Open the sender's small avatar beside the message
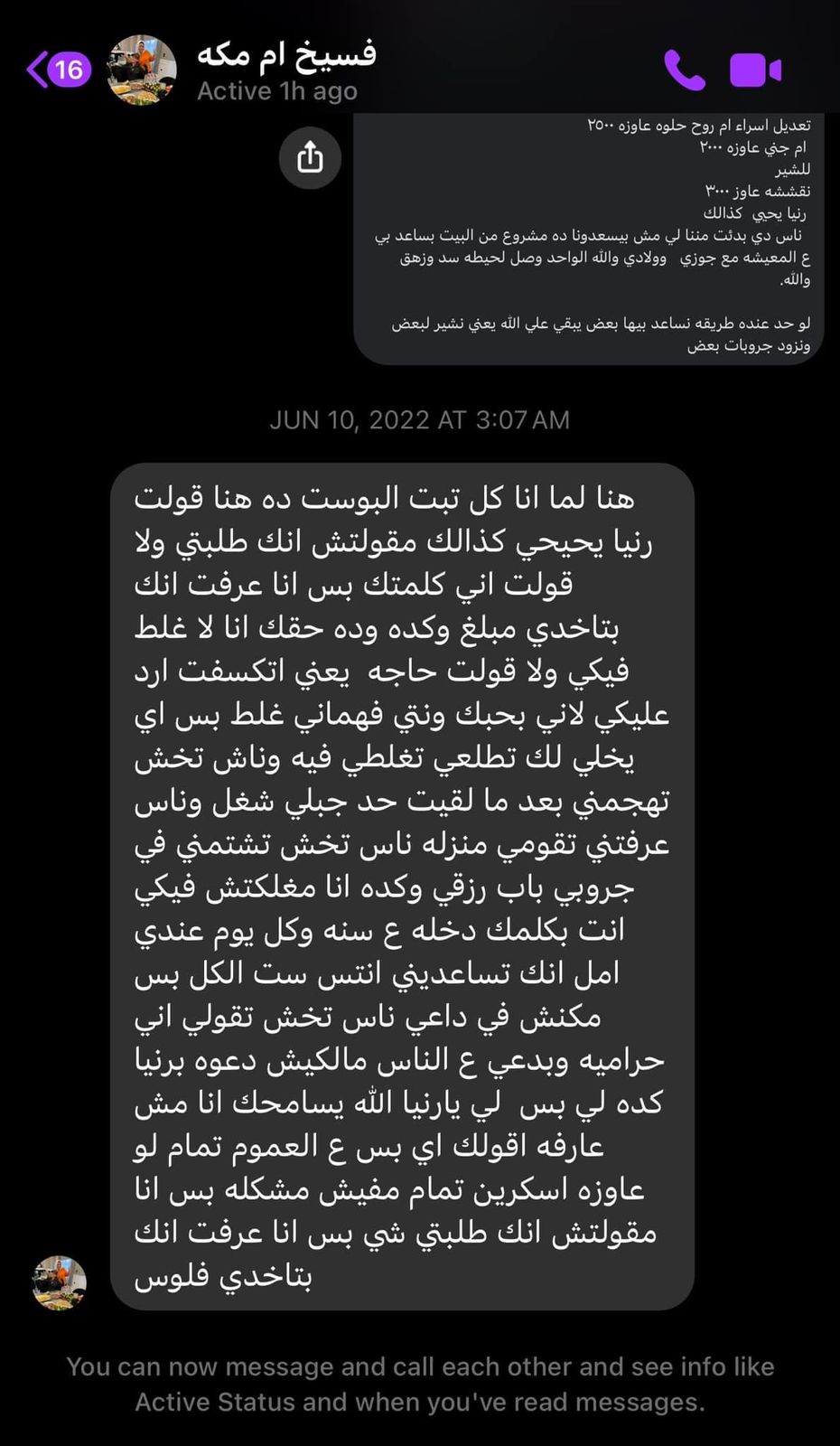The image size is (840, 1446). 60,1282
